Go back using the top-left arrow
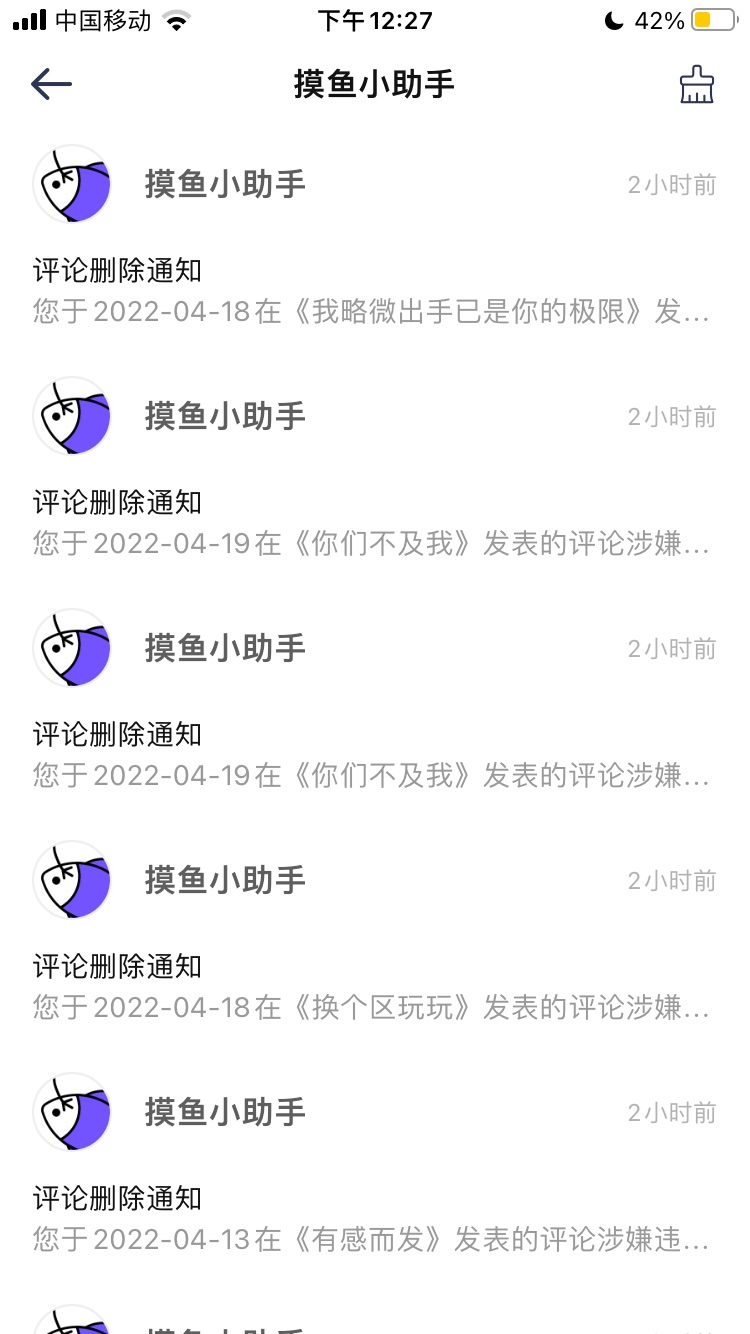Viewport: 750px width, 1334px height. (52, 84)
